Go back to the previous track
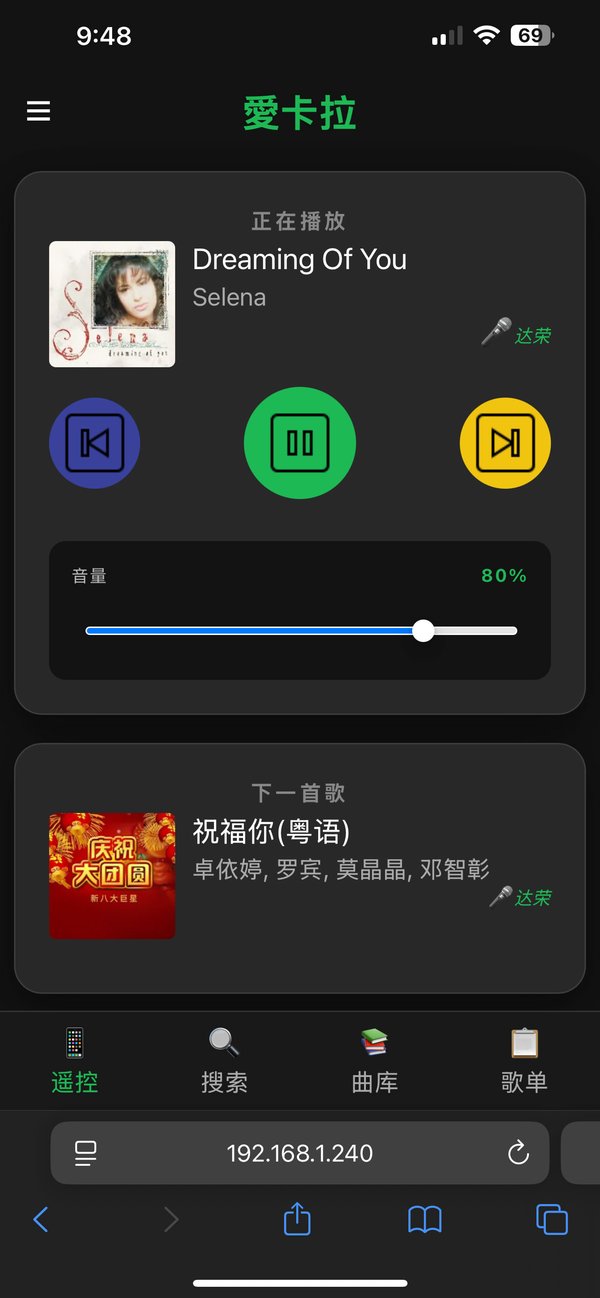 (x=94, y=442)
